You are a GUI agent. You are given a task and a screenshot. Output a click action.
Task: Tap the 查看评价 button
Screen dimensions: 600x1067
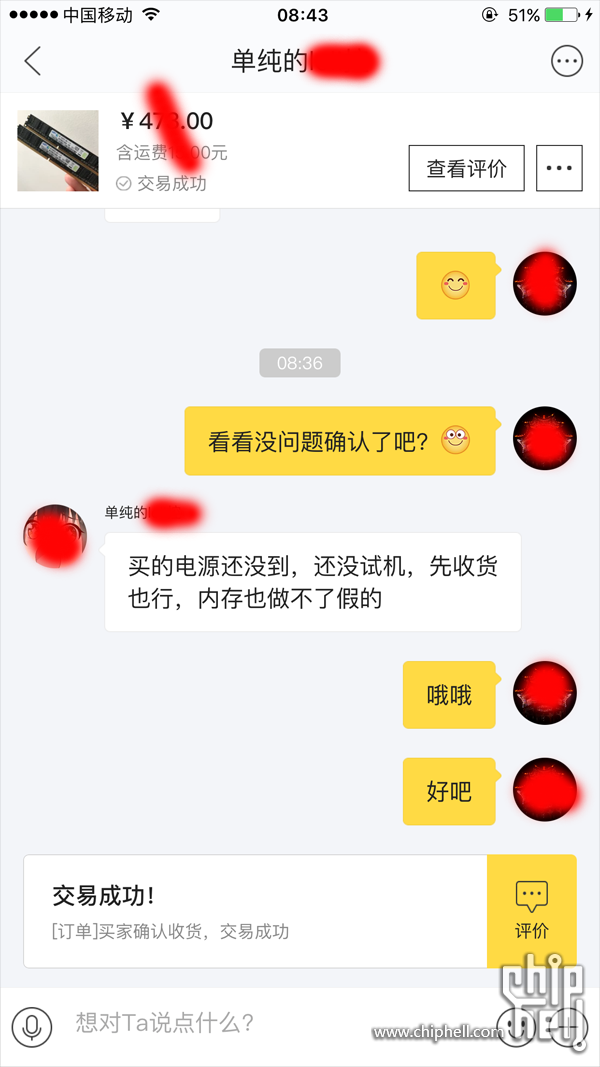(x=466, y=168)
